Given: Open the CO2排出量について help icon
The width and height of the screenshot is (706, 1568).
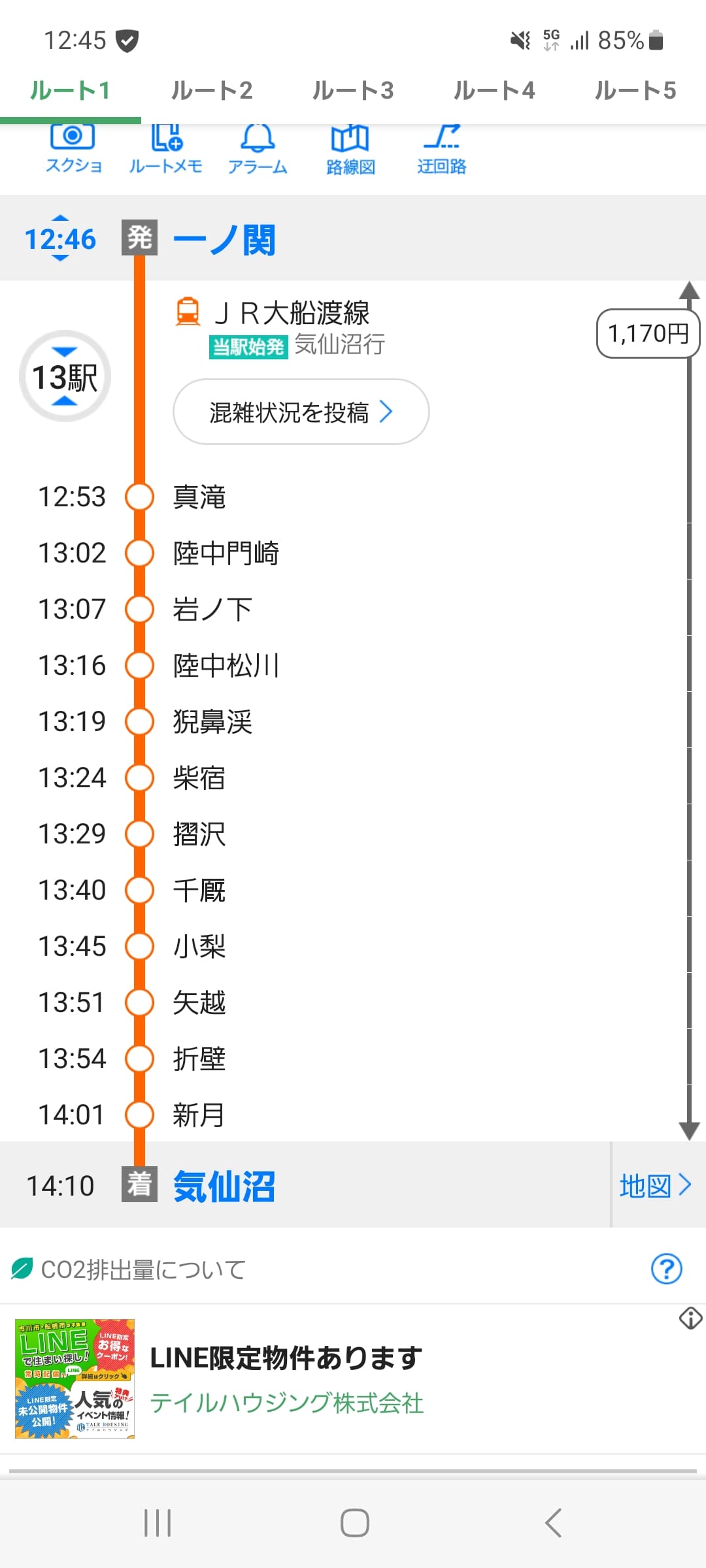Looking at the screenshot, I should tap(666, 1269).
